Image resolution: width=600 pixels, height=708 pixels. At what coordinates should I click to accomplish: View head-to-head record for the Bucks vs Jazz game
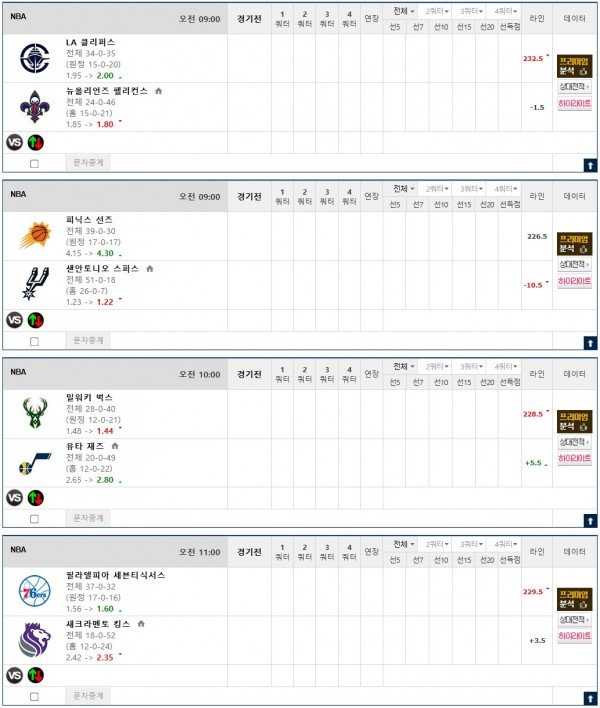574,443
